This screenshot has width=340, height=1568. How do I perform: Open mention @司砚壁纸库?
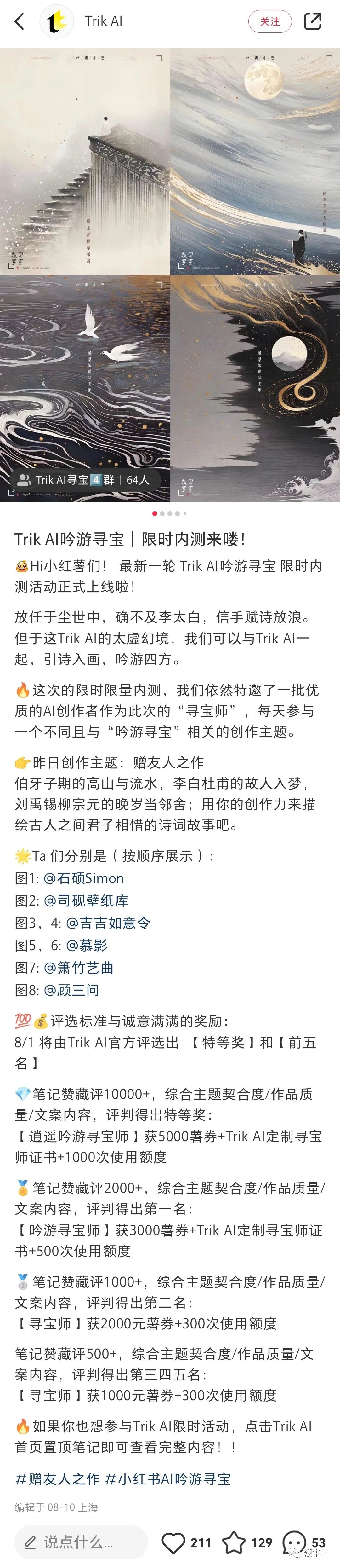(x=86, y=900)
